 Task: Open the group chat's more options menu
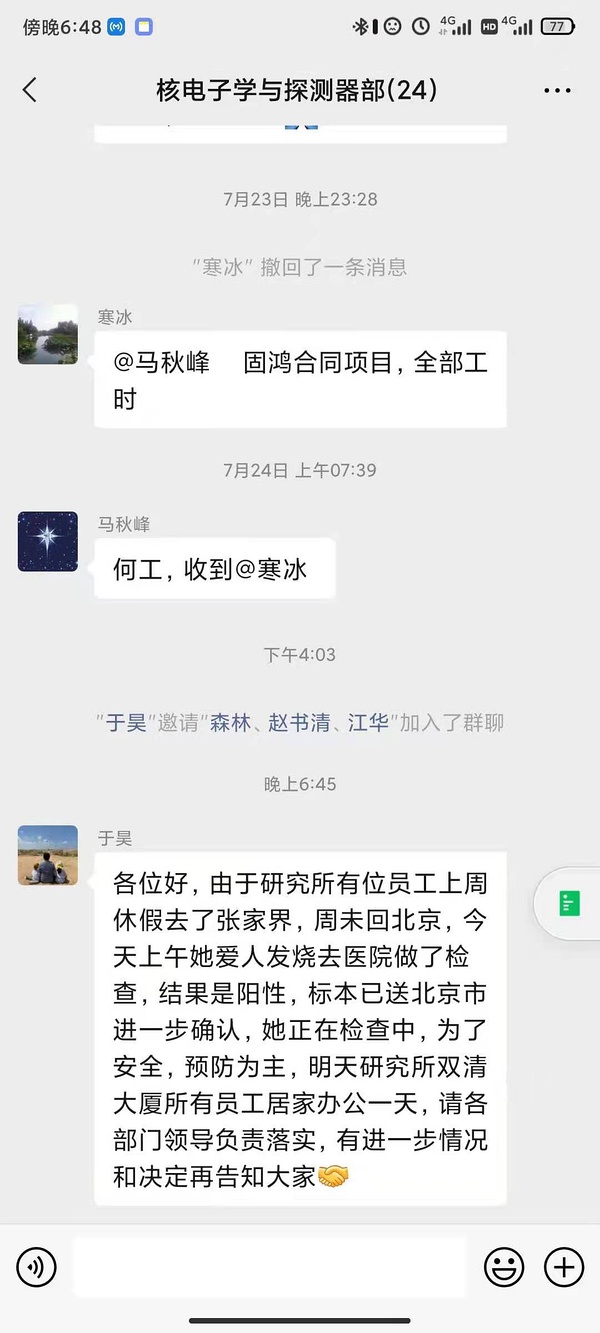tap(557, 91)
